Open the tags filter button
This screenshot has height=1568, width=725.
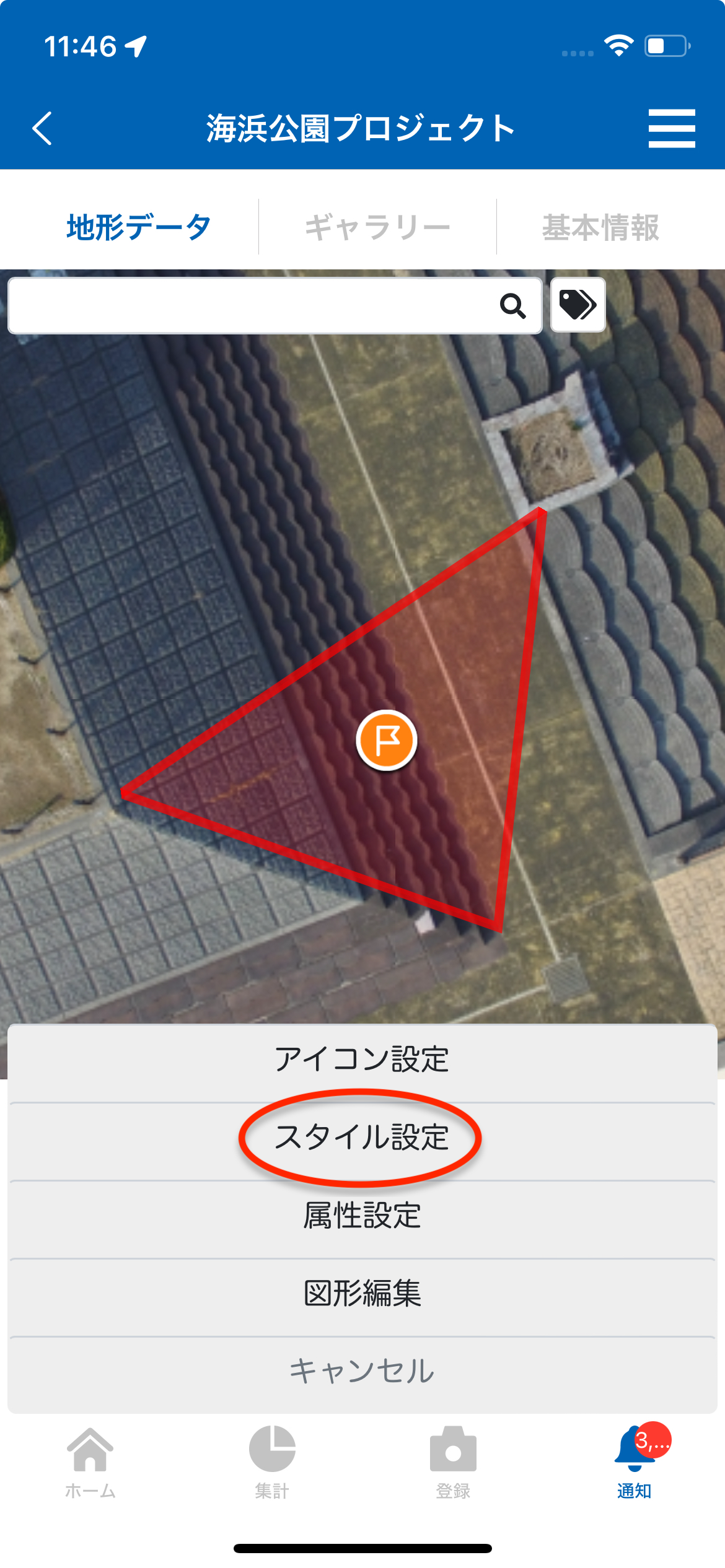(578, 305)
